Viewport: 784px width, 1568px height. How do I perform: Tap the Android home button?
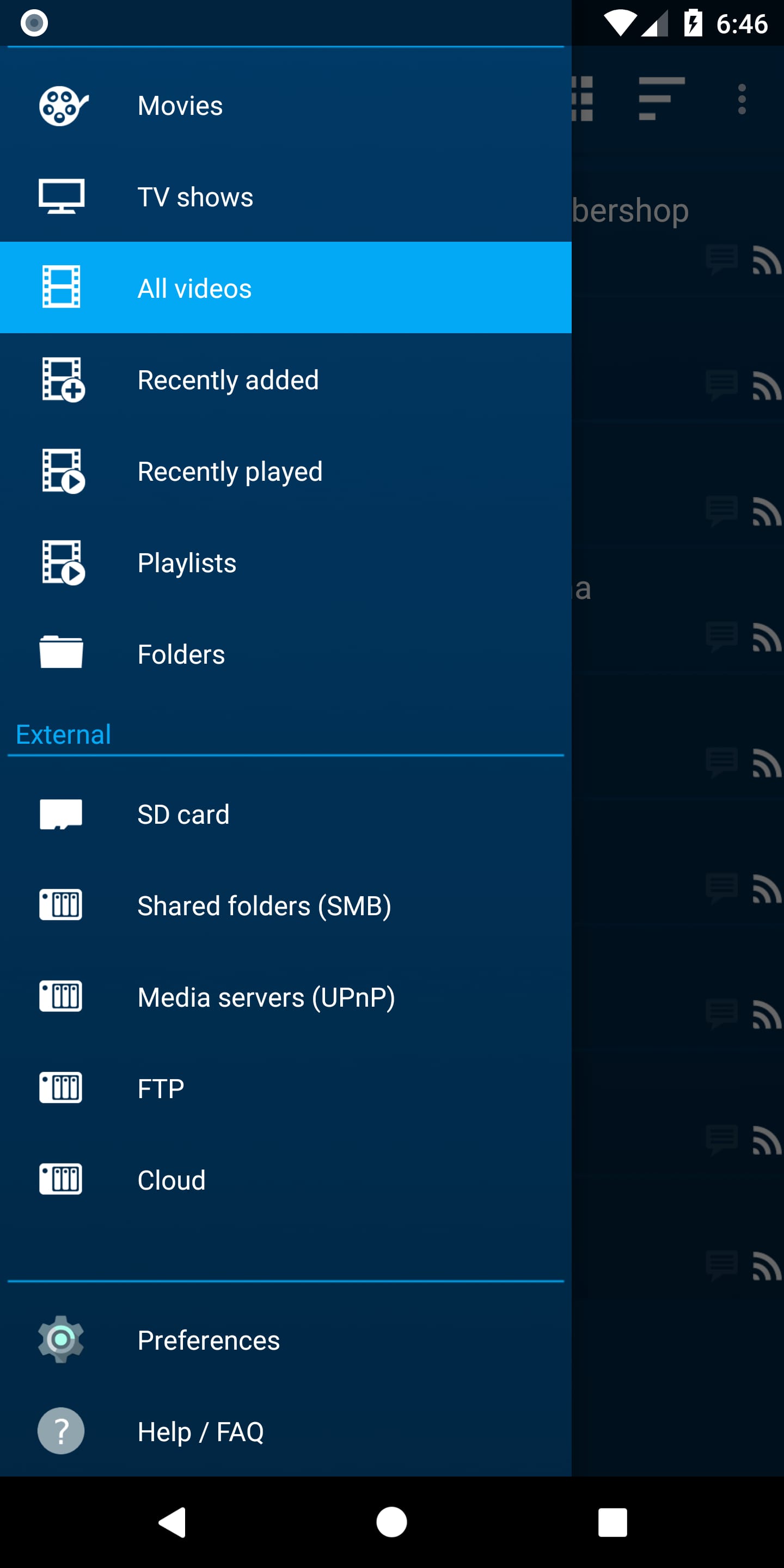tap(391, 1523)
